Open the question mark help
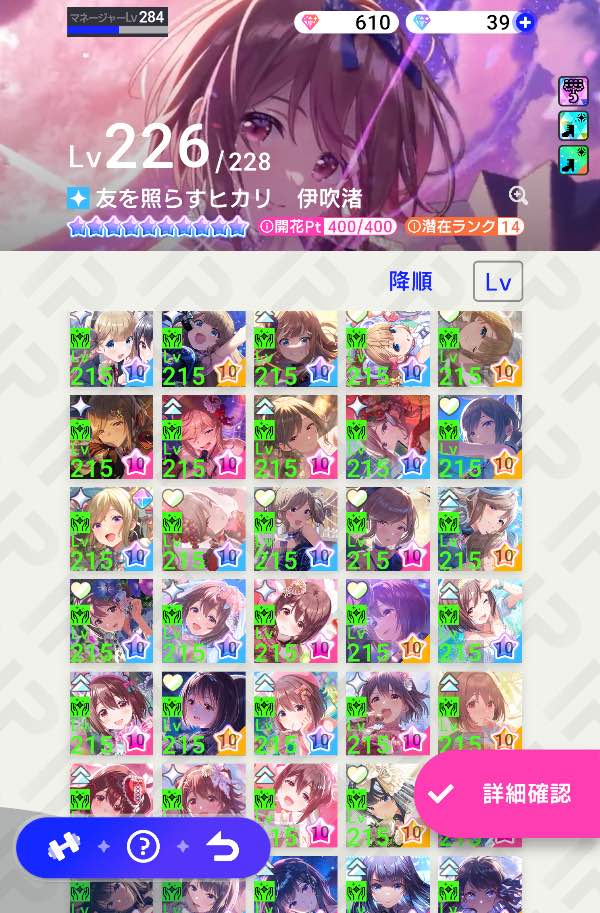The image size is (600, 913). click(x=143, y=847)
